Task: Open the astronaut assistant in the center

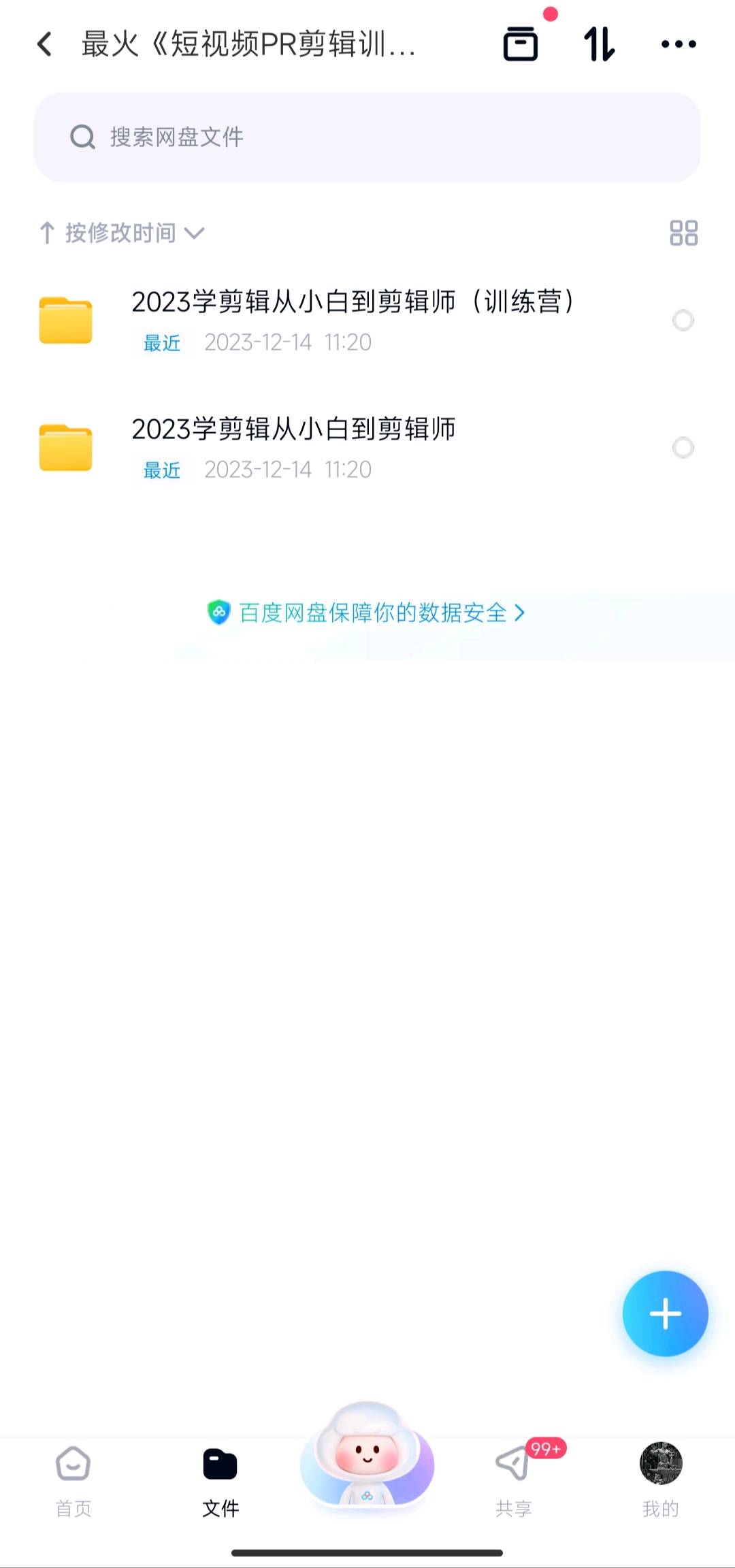Action: (367, 1456)
